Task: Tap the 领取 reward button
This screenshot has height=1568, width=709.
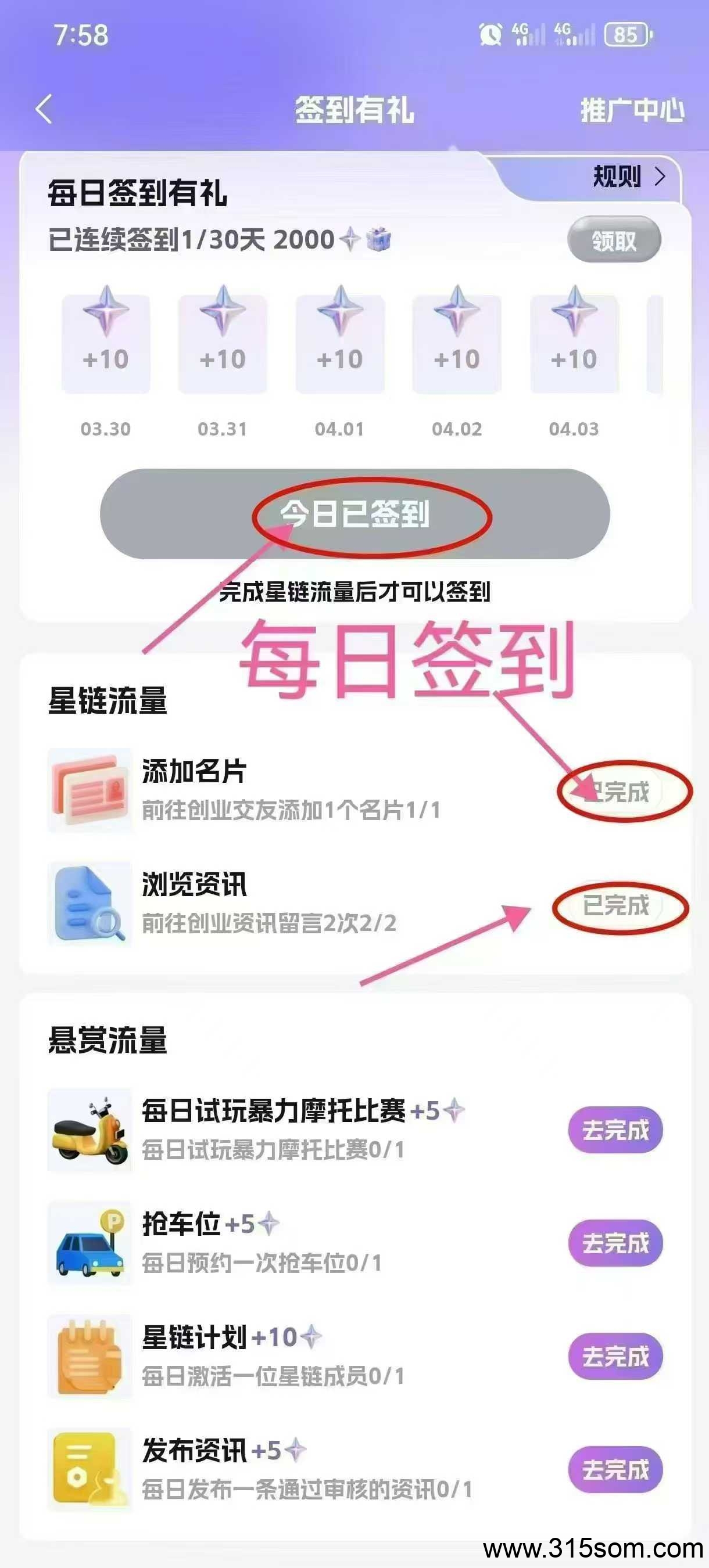Action: pos(614,240)
